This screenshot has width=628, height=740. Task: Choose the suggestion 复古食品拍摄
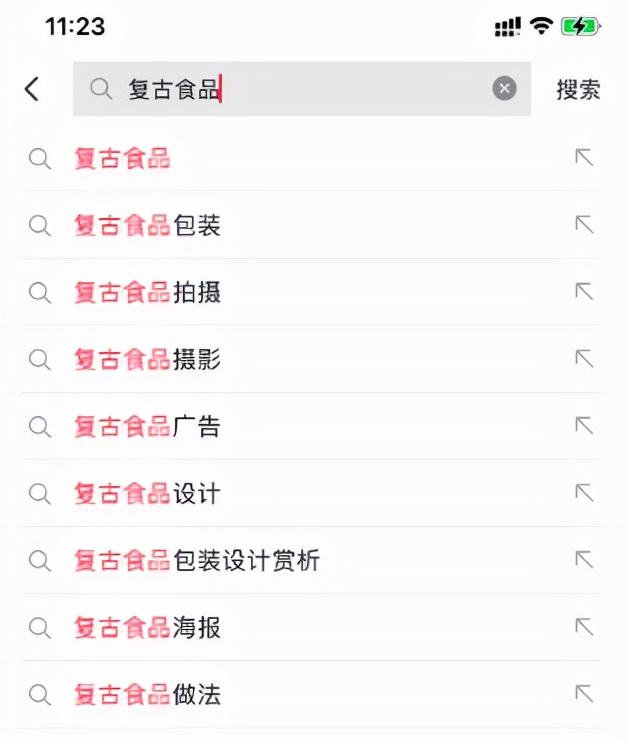click(147, 292)
